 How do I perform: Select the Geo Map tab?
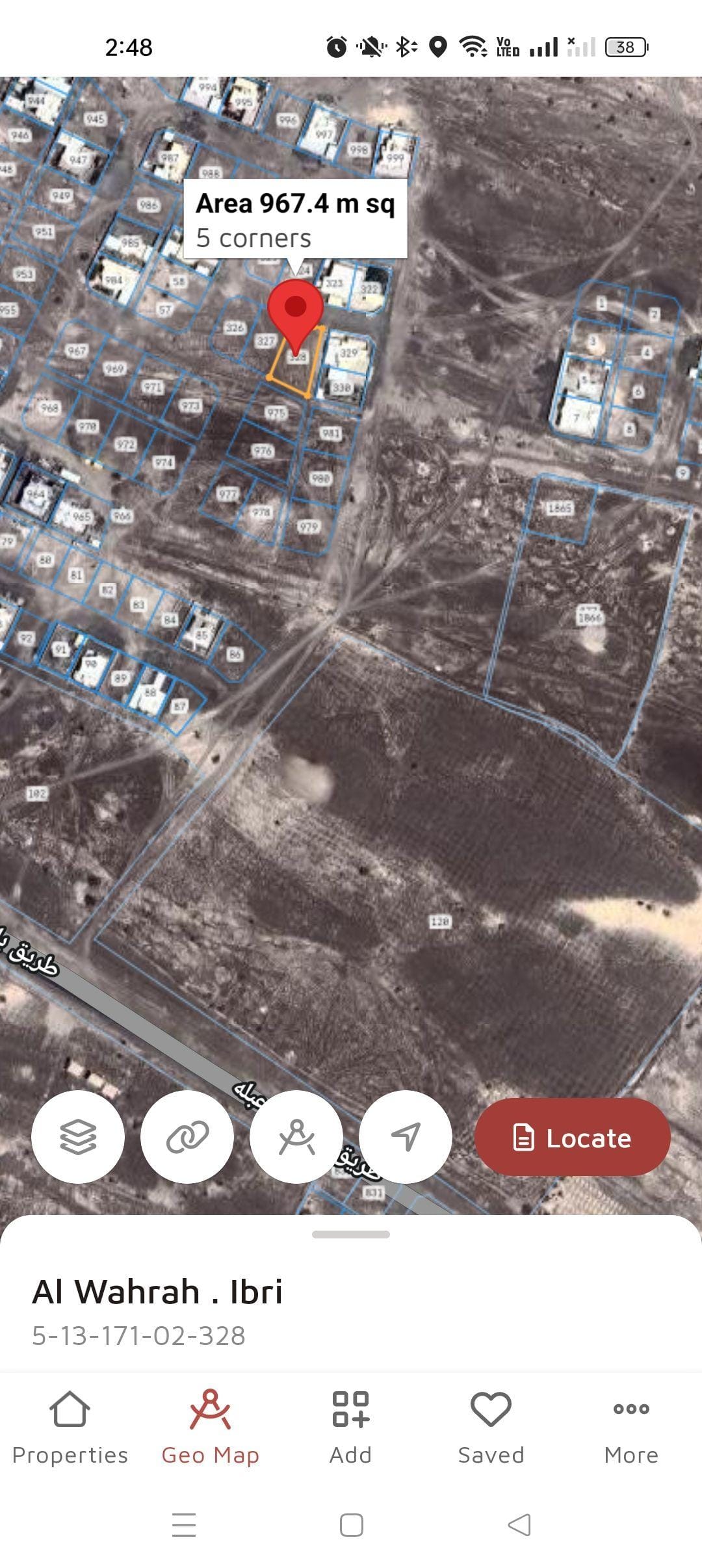click(x=210, y=1427)
